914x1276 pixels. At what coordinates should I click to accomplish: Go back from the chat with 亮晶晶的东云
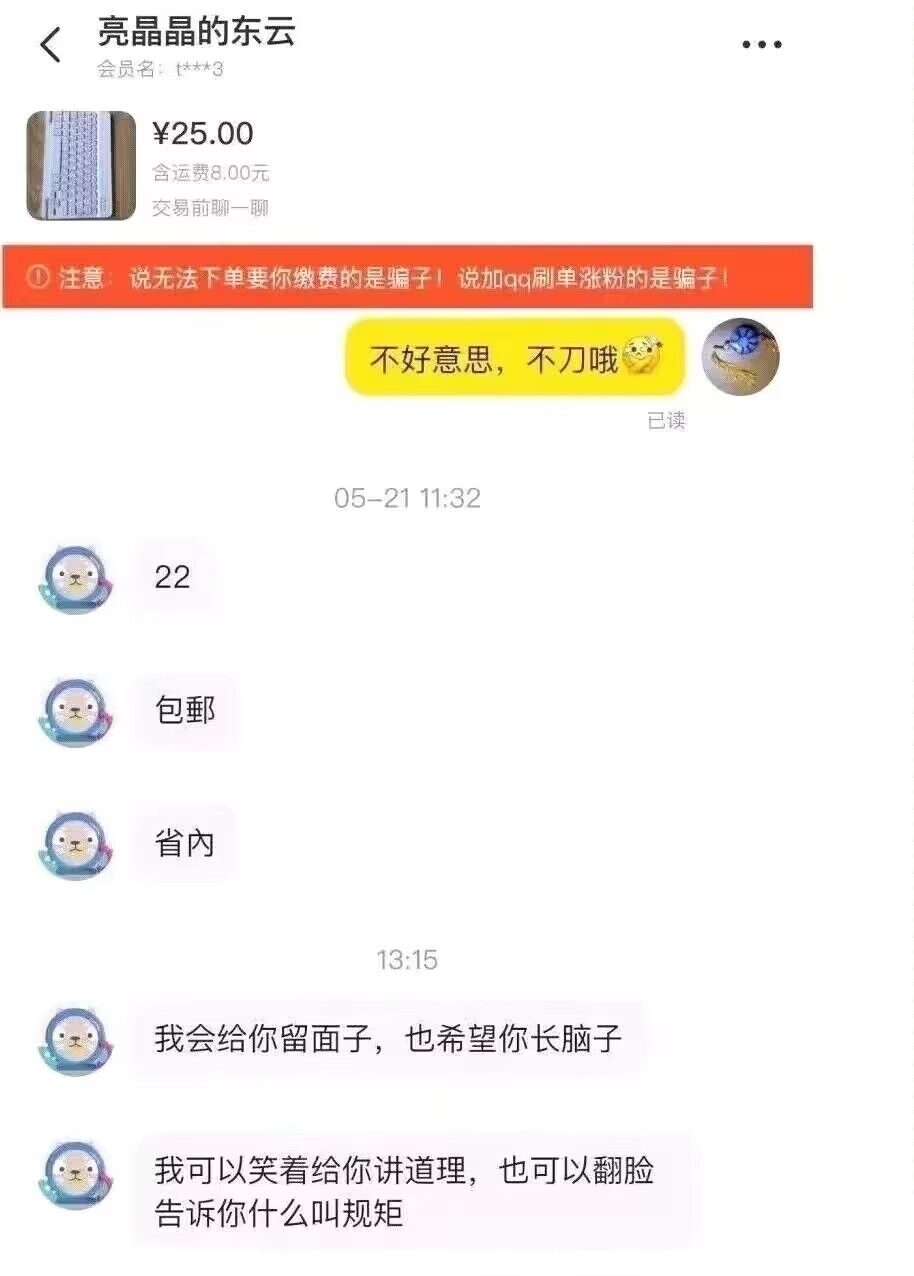[x=50, y=45]
